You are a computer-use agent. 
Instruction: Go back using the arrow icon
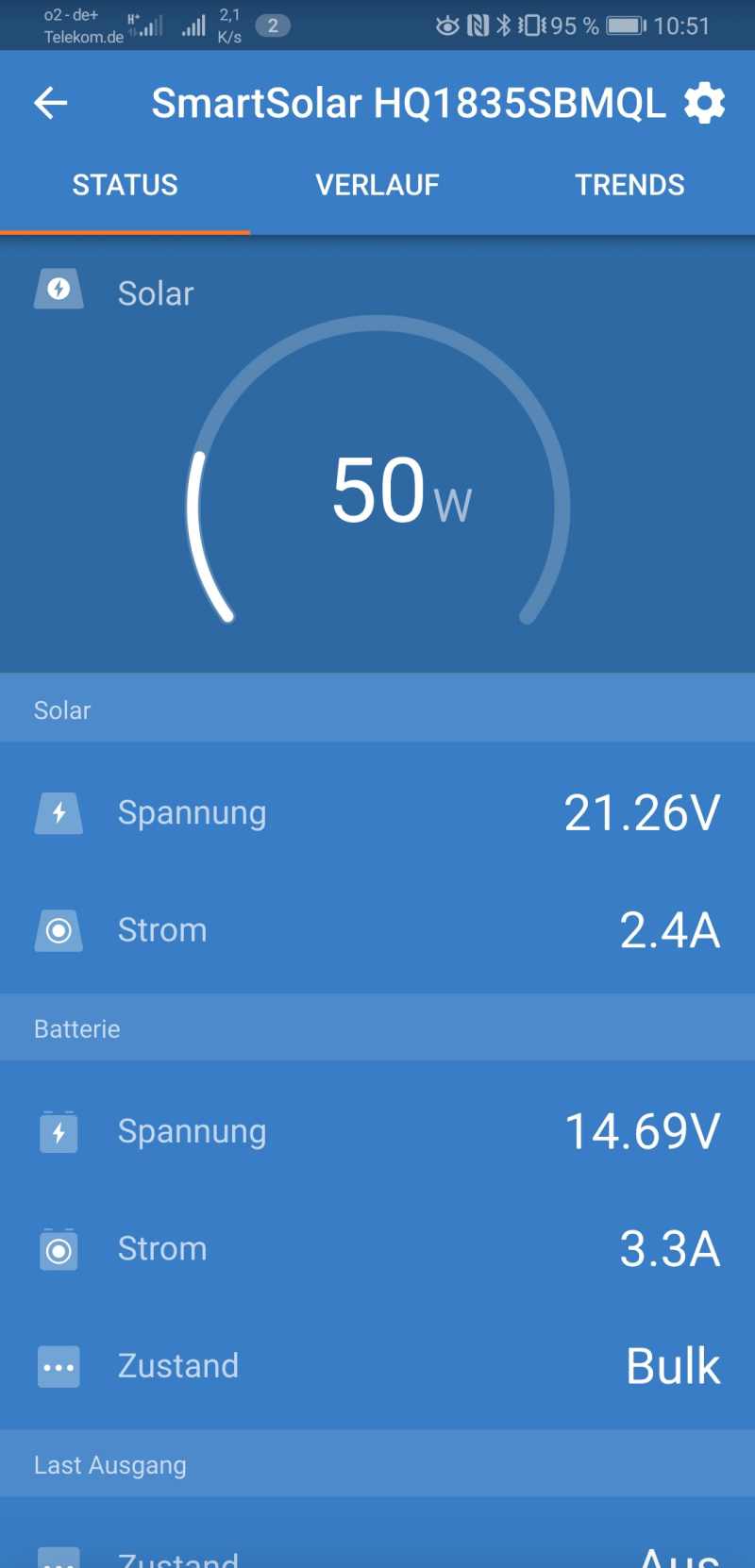(x=51, y=103)
